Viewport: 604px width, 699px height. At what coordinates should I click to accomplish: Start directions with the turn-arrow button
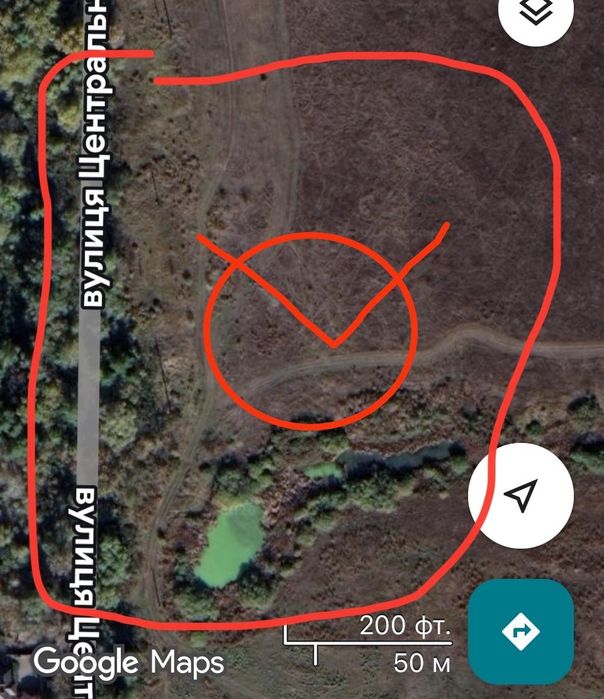(x=521, y=629)
